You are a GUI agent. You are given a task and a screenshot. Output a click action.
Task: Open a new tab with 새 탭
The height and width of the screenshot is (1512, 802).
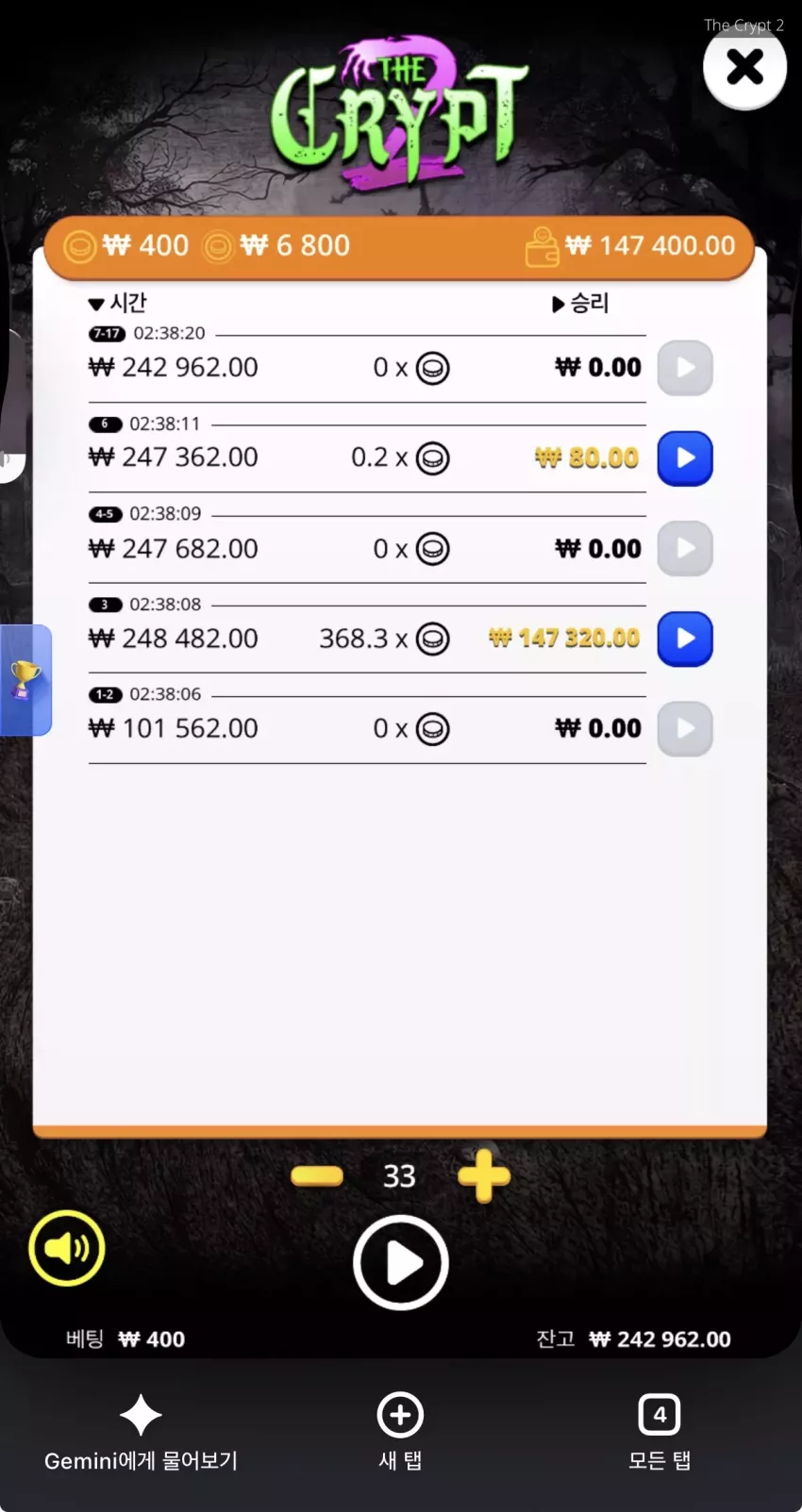pos(400,1433)
